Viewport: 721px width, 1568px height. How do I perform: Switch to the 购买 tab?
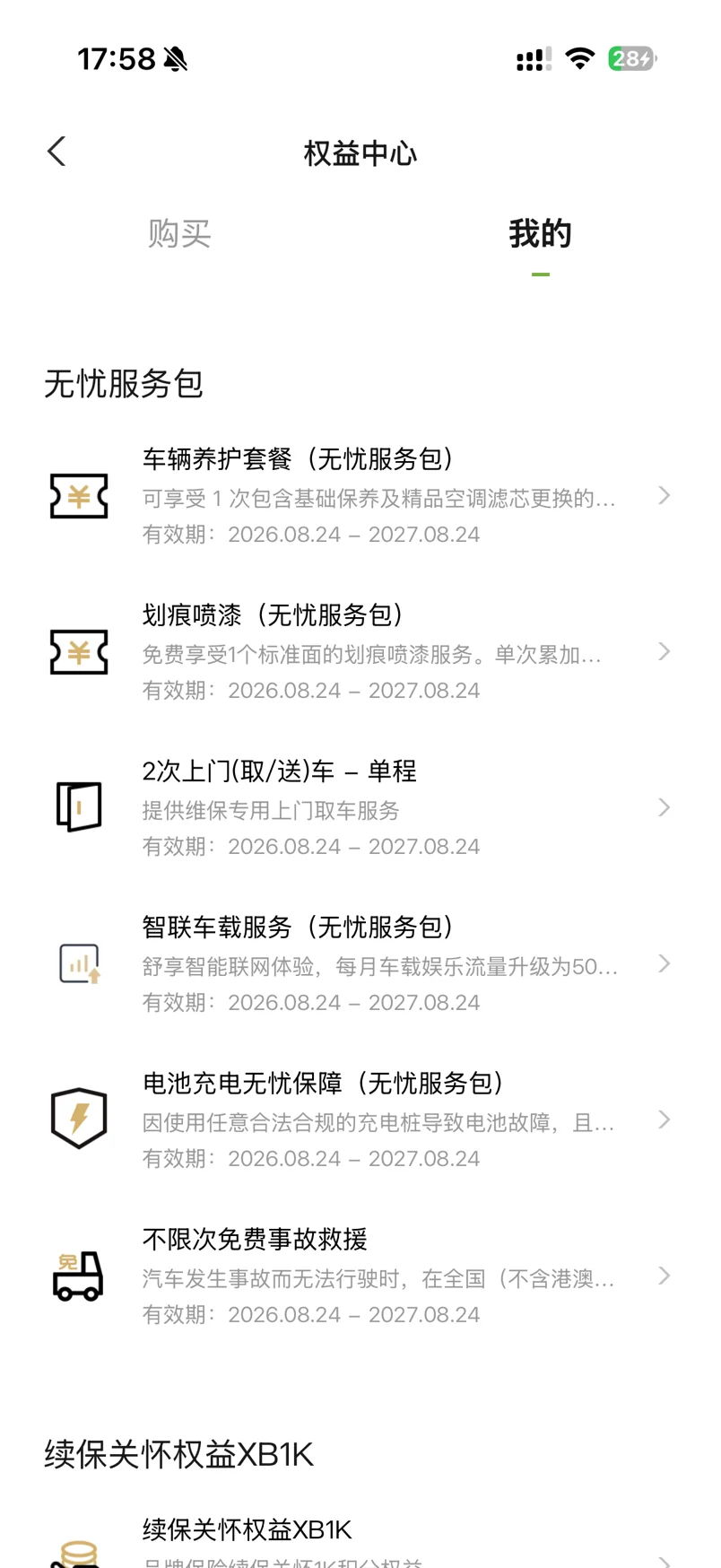(x=179, y=234)
